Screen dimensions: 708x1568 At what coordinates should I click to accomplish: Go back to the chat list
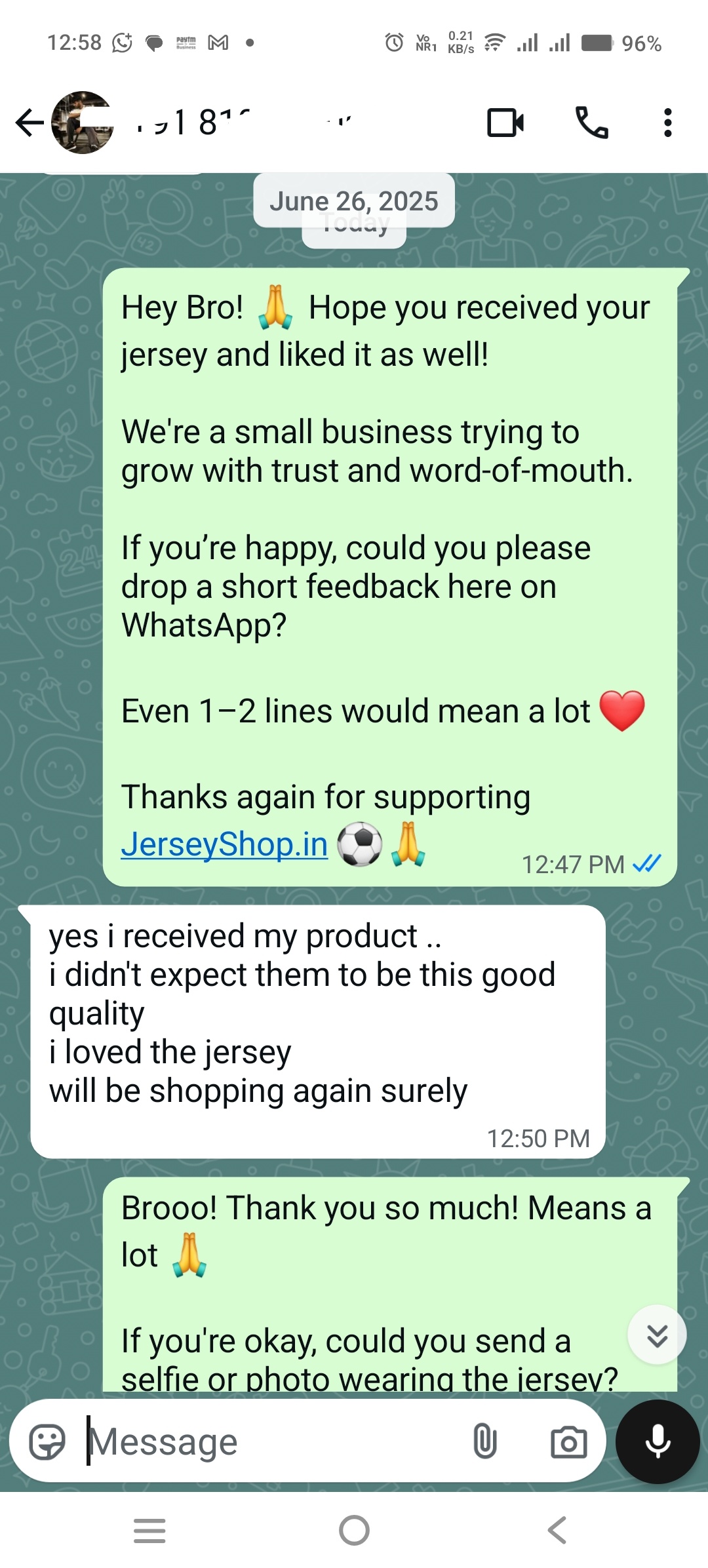click(x=29, y=123)
